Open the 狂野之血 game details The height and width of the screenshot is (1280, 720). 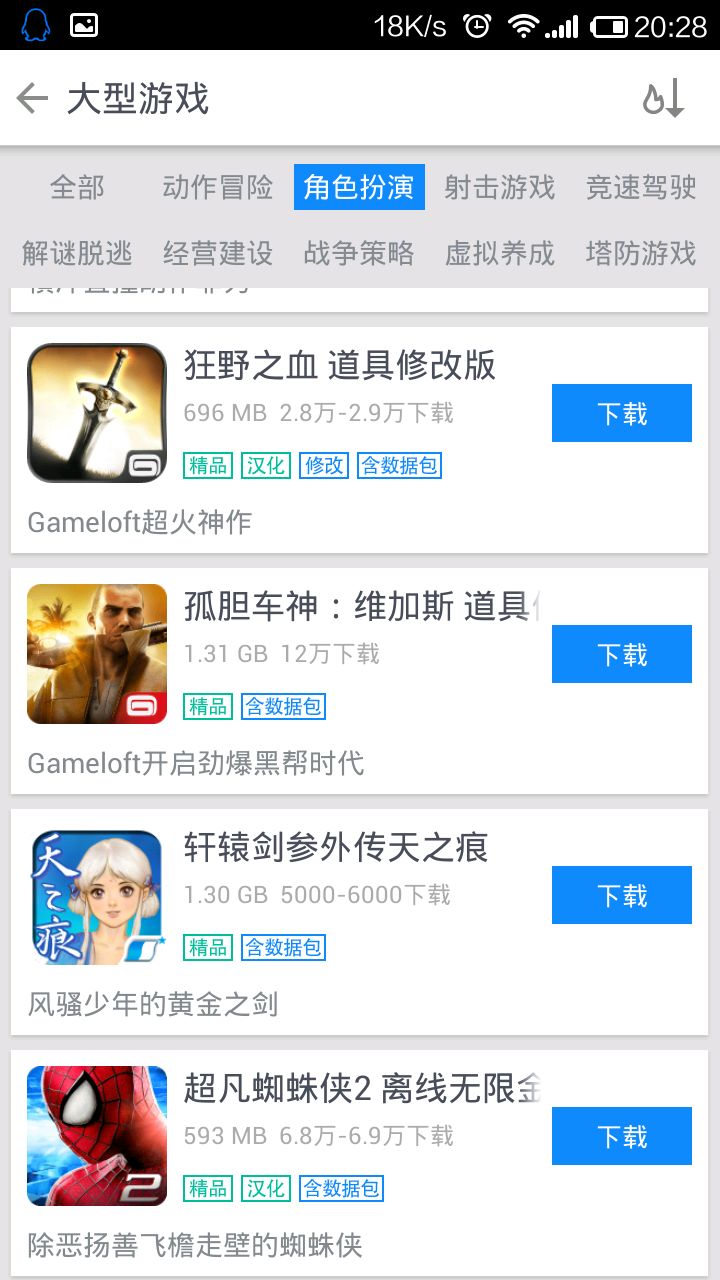(x=340, y=366)
